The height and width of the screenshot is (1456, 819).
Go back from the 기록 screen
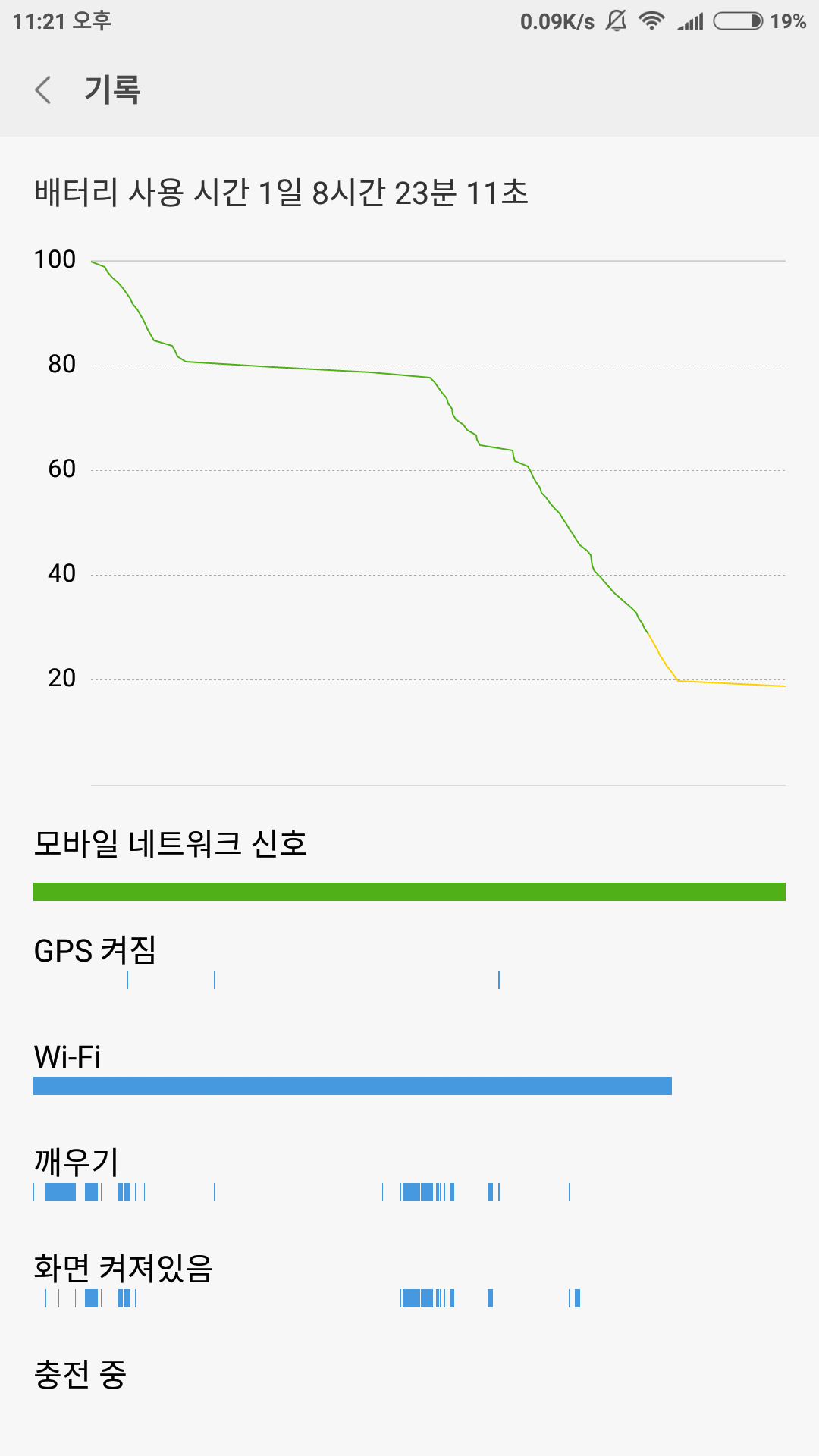click(x=44, y=90)
